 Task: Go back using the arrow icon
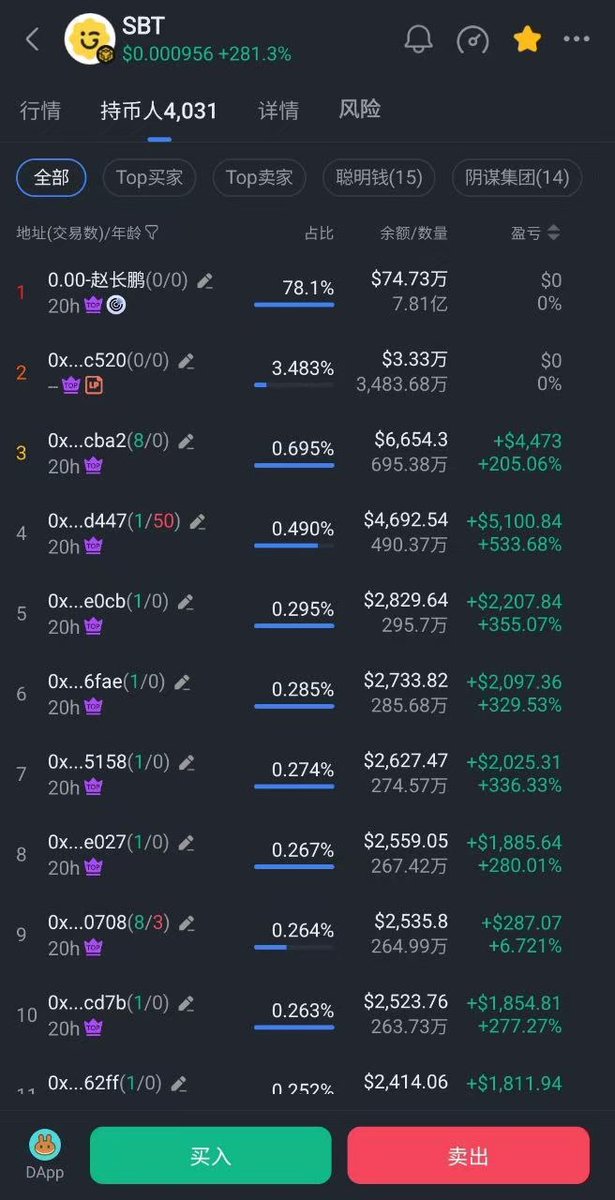tap(32, 40)
